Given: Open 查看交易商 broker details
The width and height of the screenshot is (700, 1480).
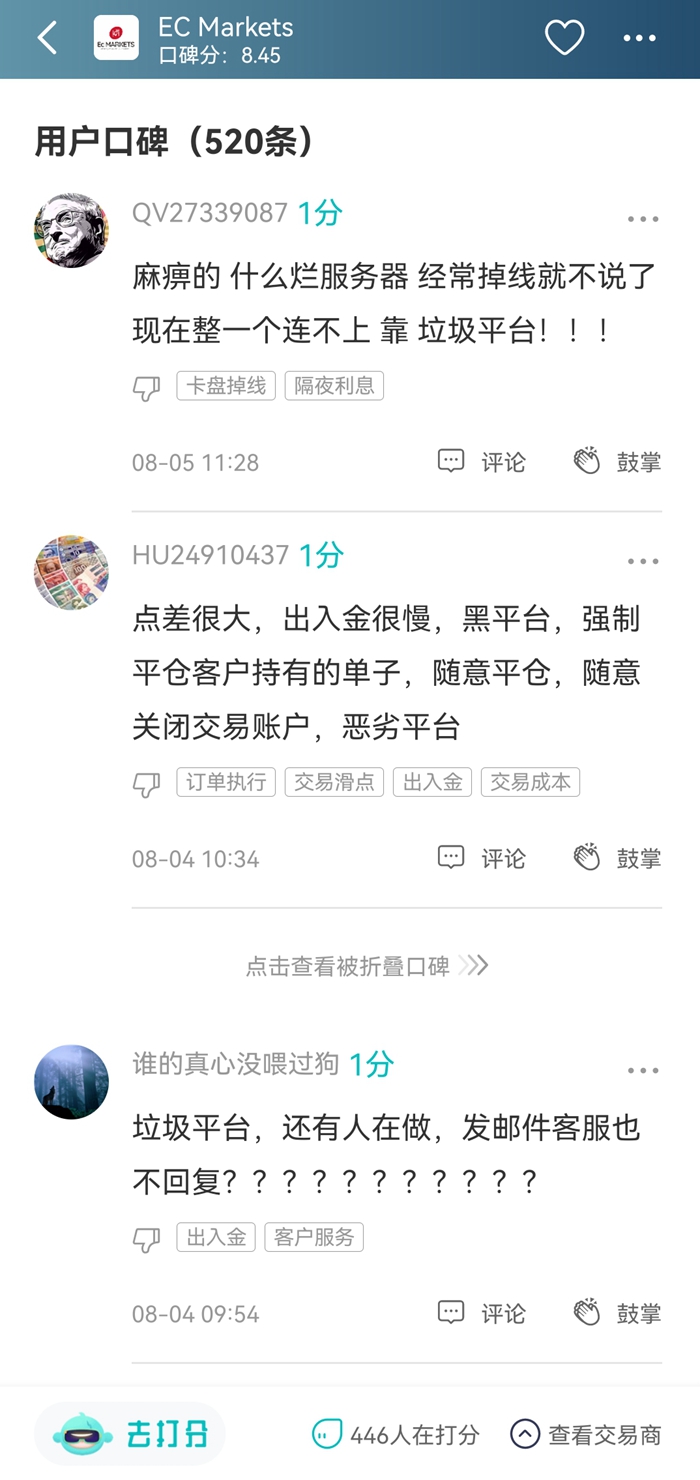Looking at the screenshot, I should (586, 1435).
